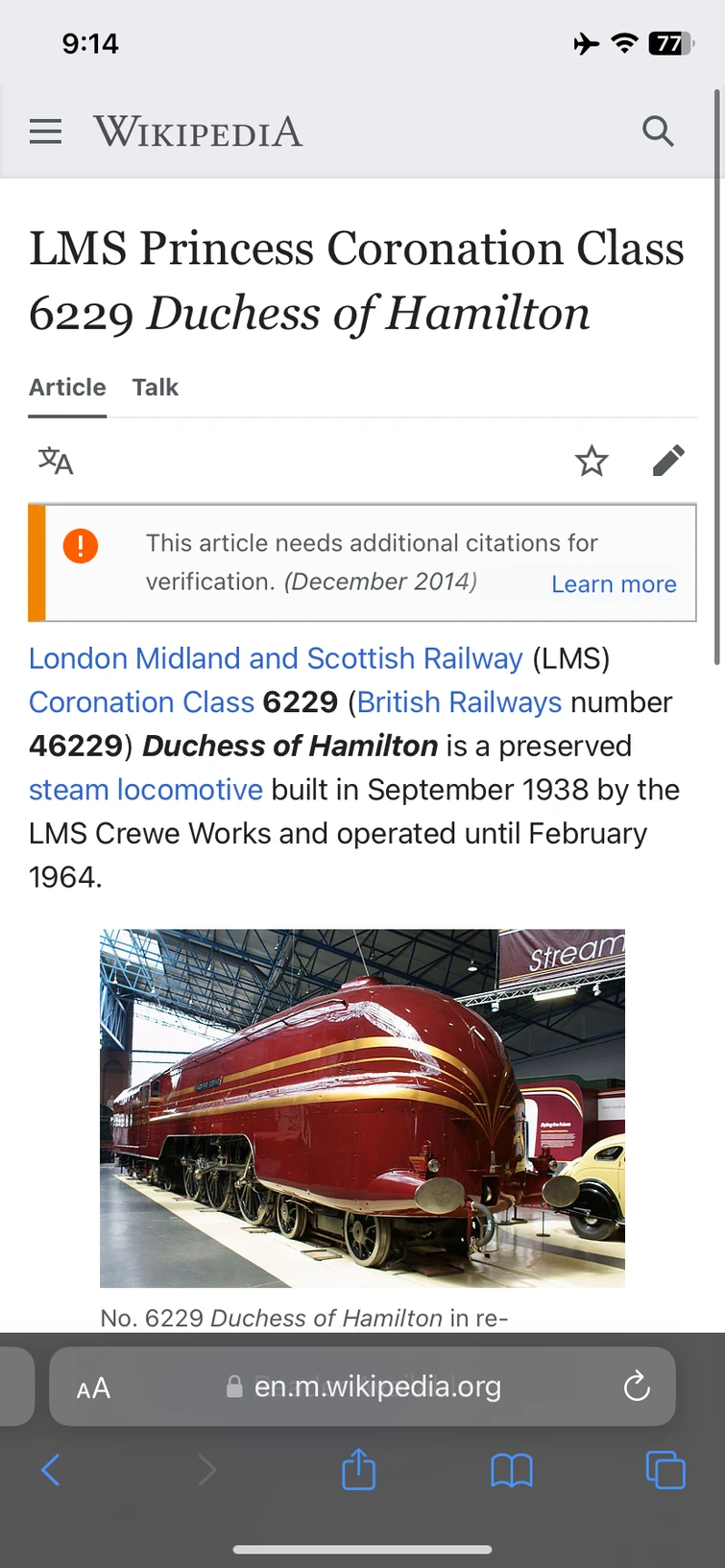Select the Article tab
Viewport: 725px width, 1568px height.
point(67,388)
